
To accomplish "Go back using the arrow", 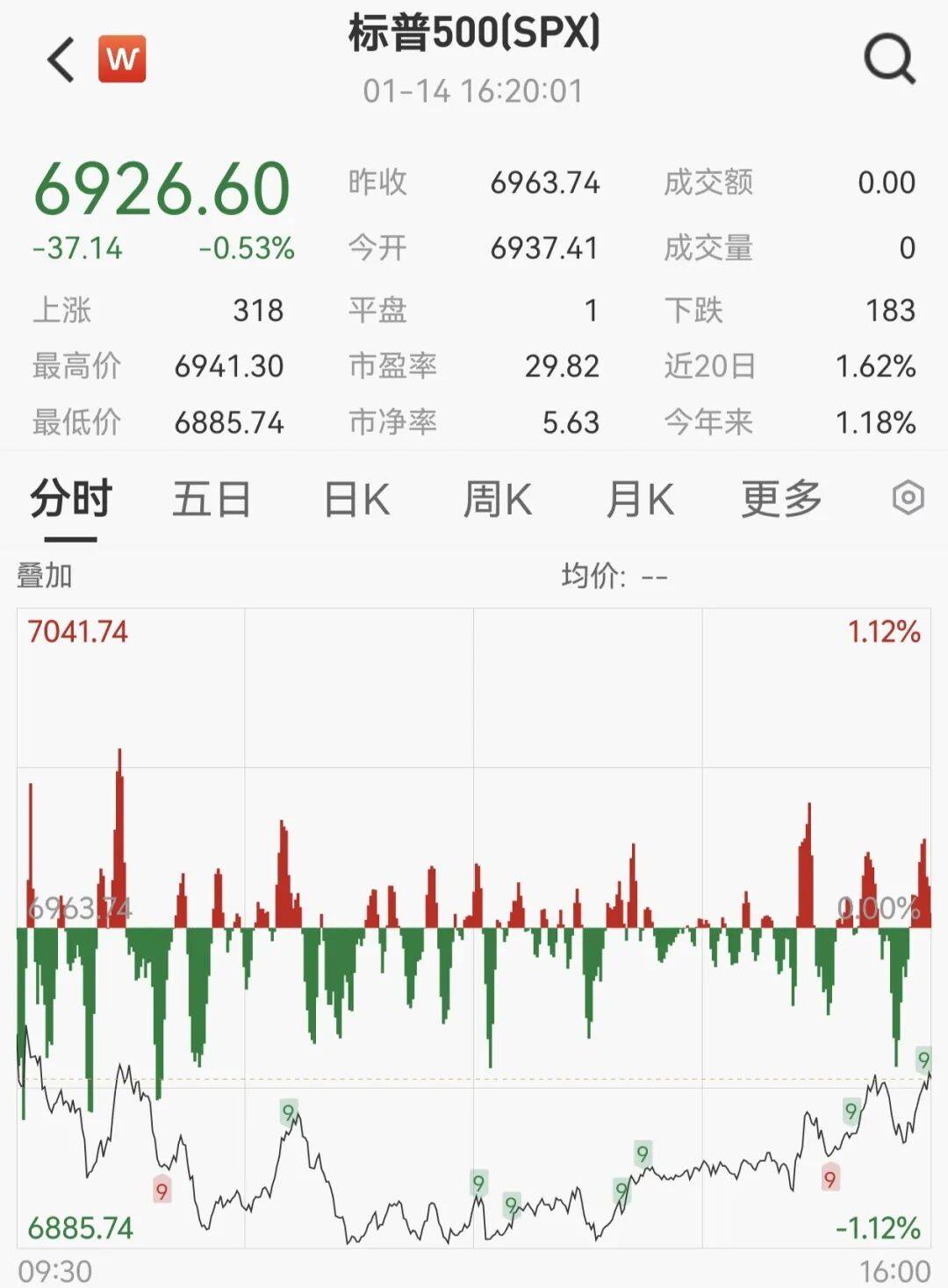I will (61, 60).
